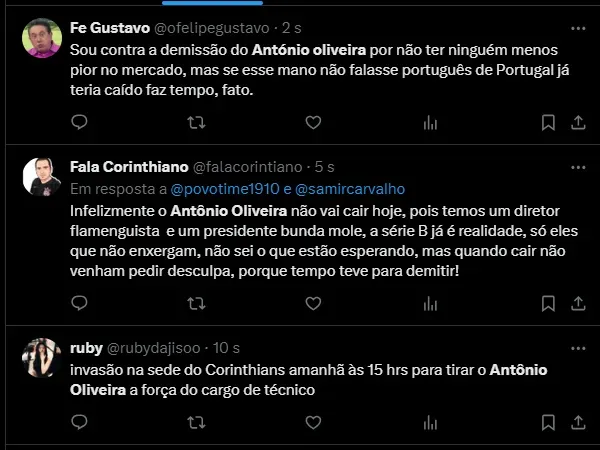Viewport: 600px width, 450px height.
Task: Open overflow menu on ruby's tweet
Action: click(x=577, y=348)
